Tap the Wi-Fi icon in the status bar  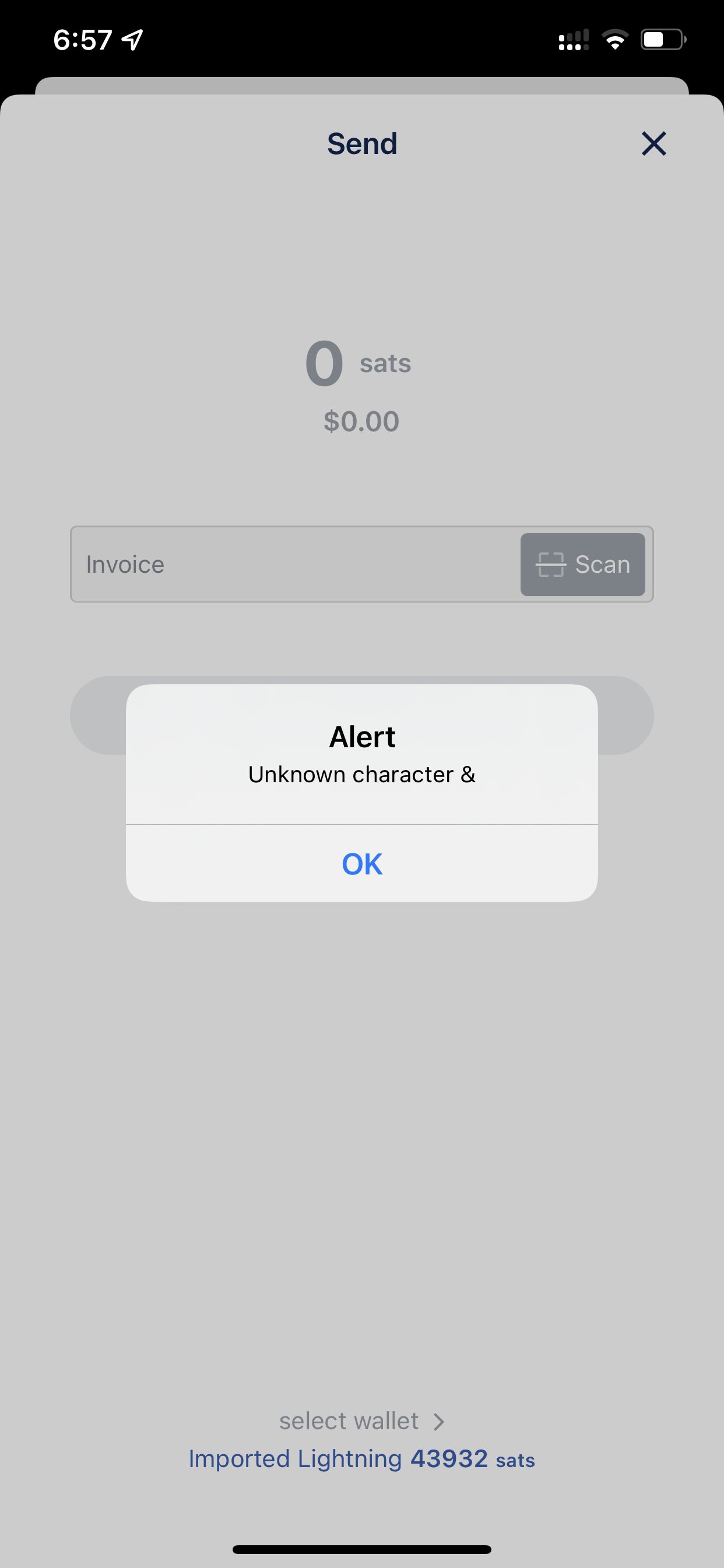tap(616, 38)
